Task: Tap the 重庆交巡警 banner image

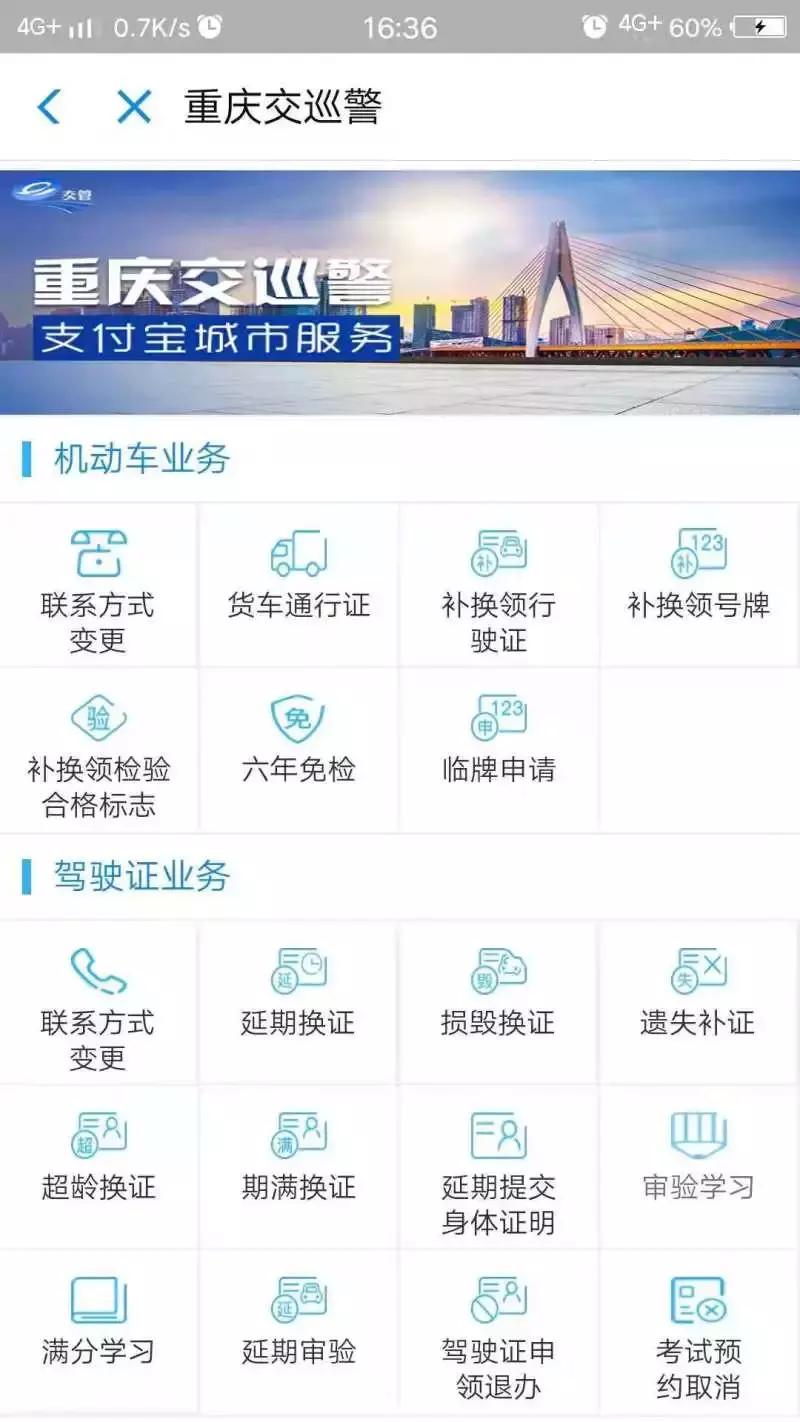Action: (400, 290)
